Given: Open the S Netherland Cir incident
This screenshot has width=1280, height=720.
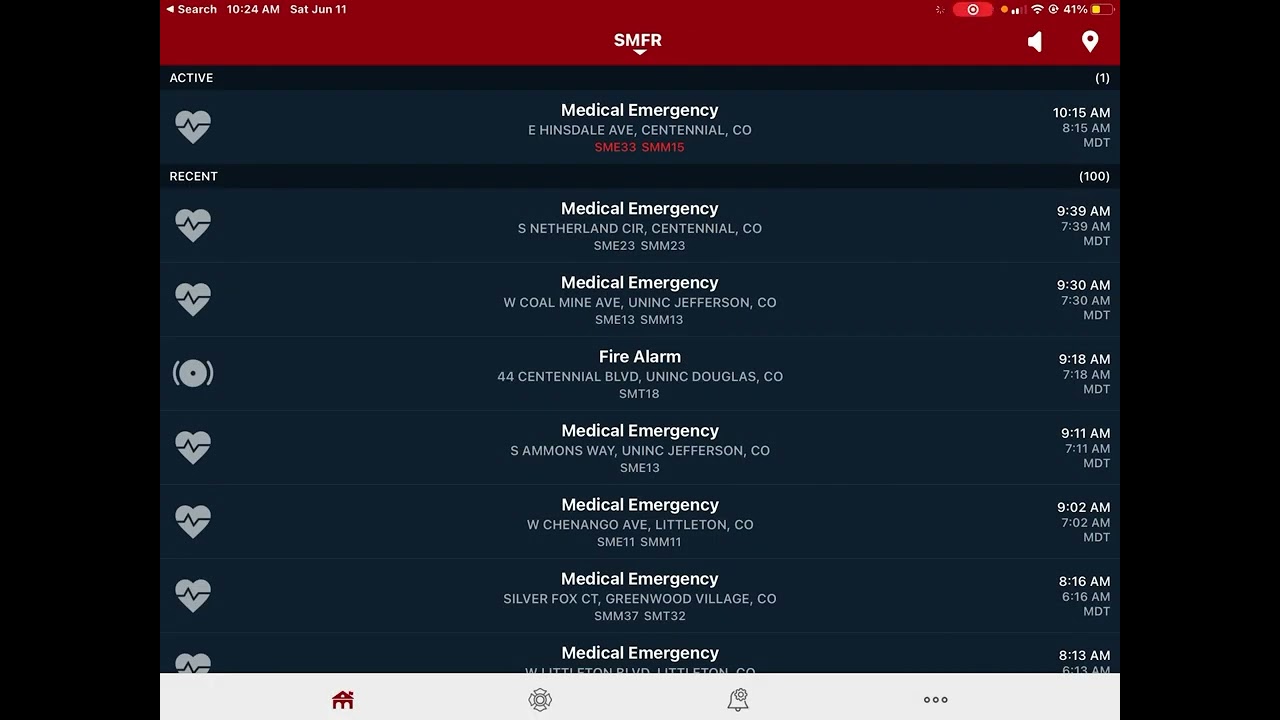Looking at the screenshot, I should (639, 226).
